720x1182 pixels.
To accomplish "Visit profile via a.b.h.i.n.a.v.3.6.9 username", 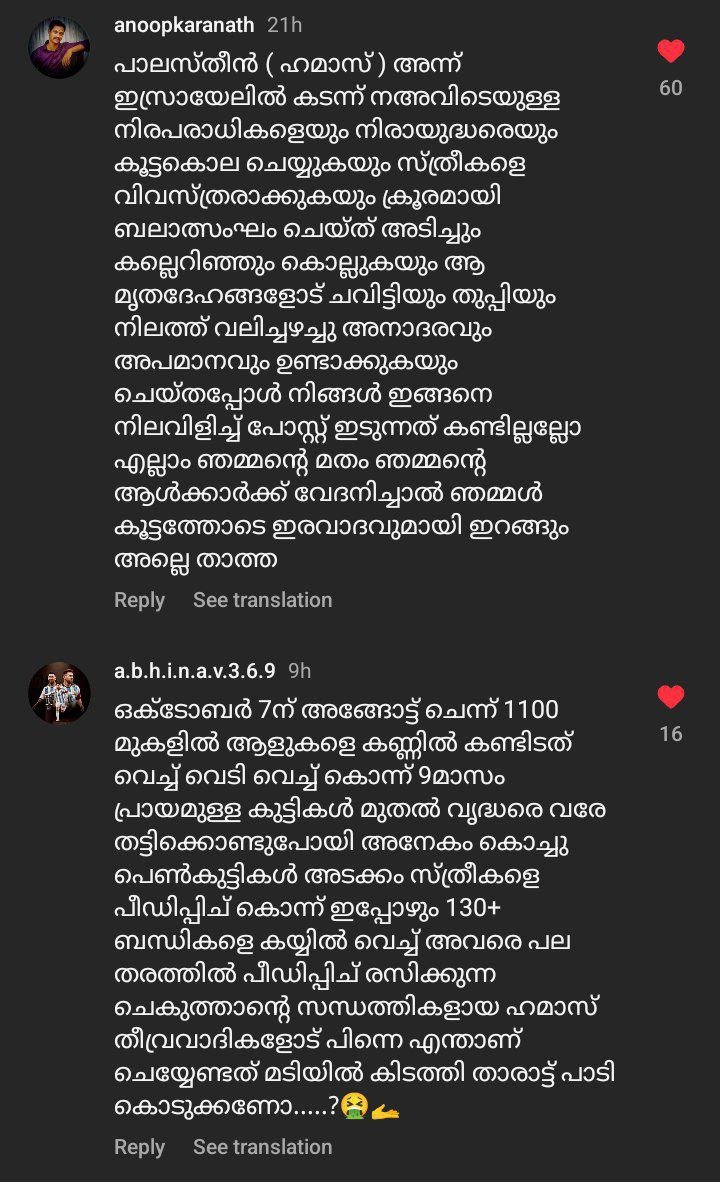I will coord(195,670).
